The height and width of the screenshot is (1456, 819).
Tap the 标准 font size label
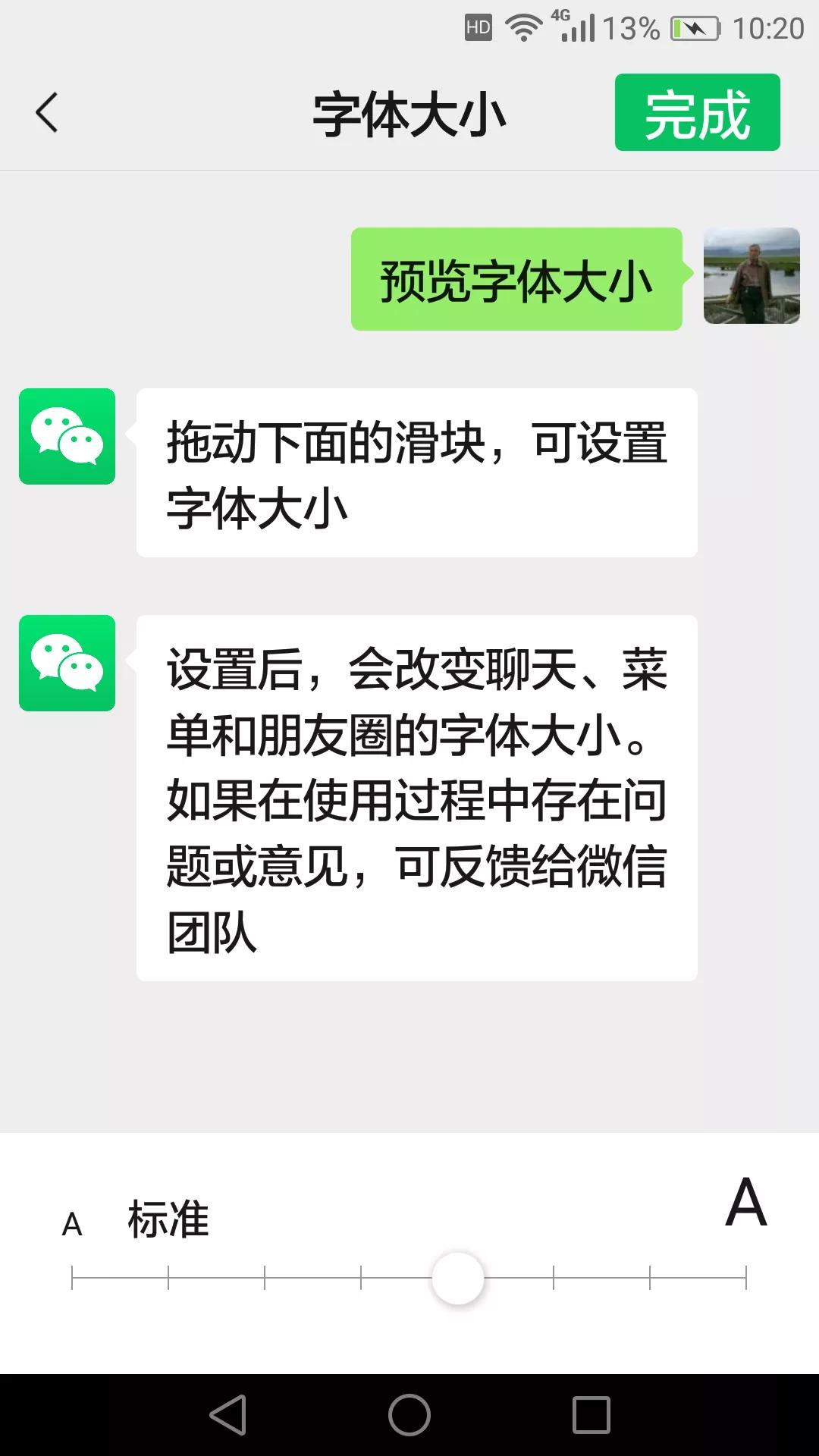(x=168, y=1219)
